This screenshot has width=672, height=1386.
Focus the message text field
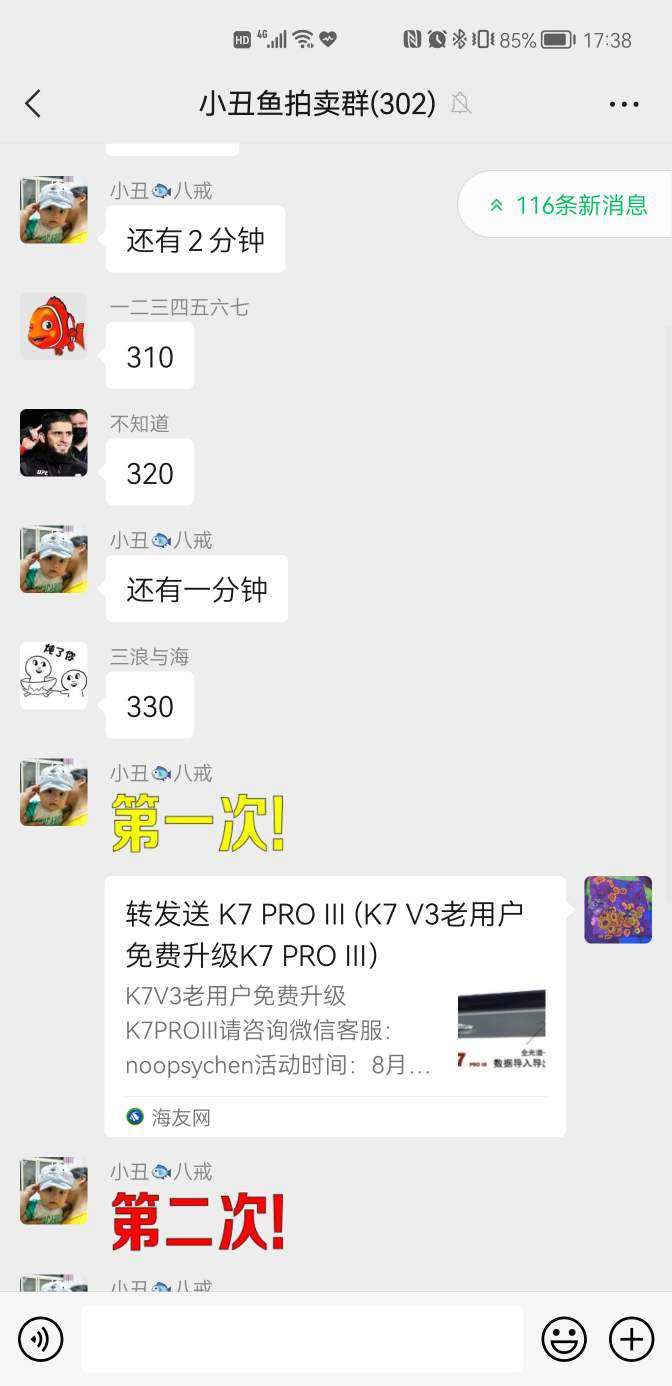[x=302, y=1339]
